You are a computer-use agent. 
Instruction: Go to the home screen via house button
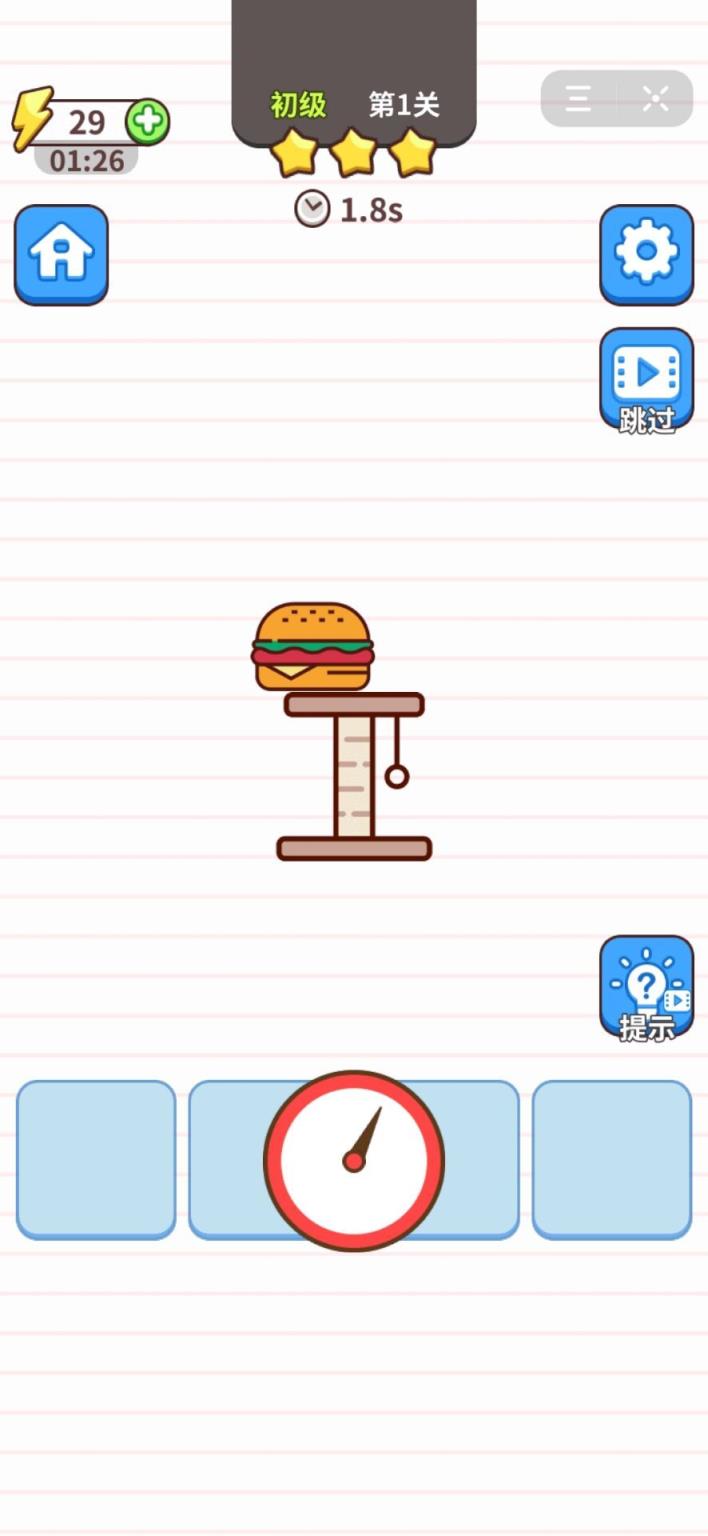[x=61, y=255]
